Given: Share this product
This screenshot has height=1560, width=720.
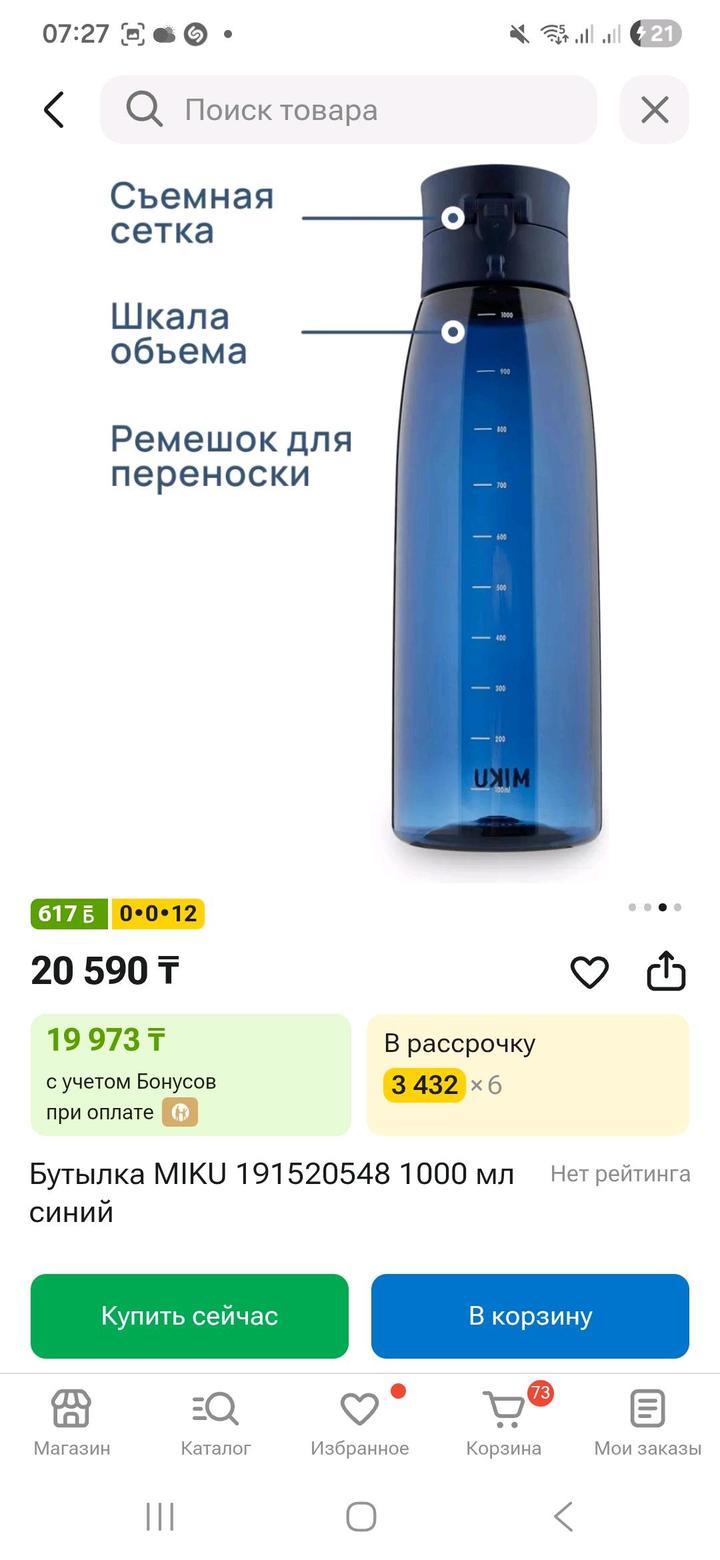Looking at the screenshot, I should pos(666,971).
